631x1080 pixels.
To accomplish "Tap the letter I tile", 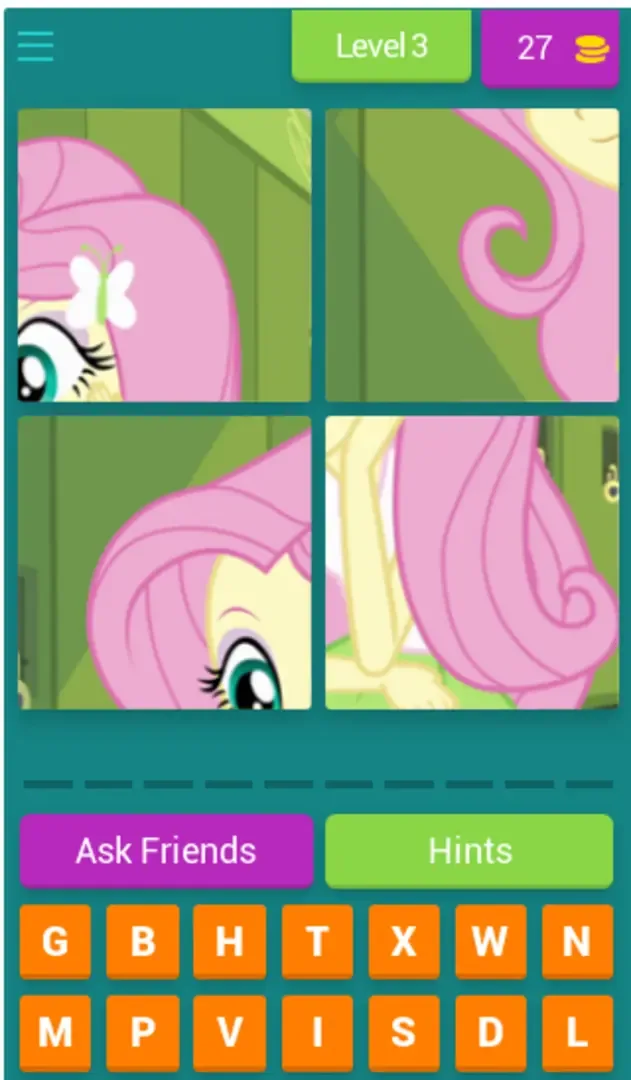I will [316, 1031].
